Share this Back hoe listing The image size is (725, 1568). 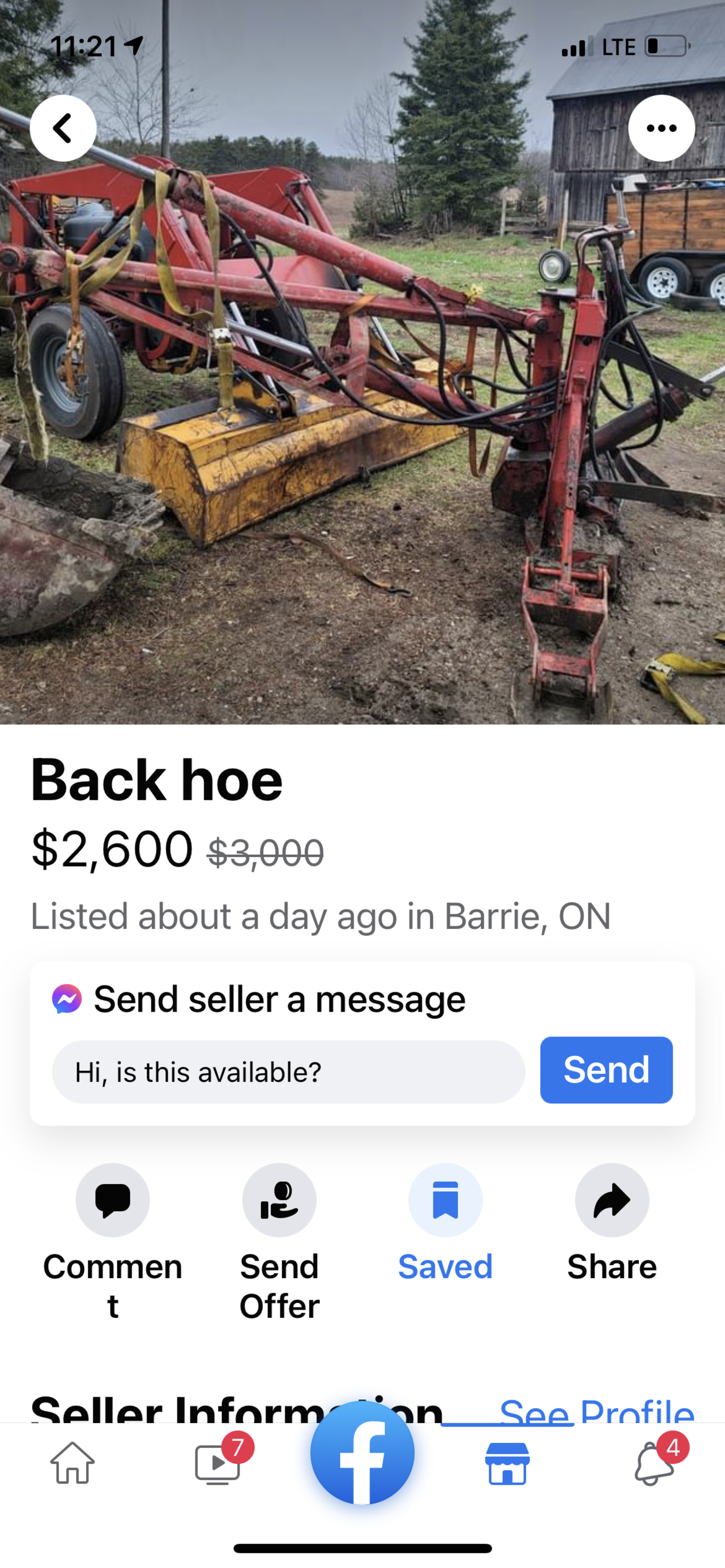[612, 1201]
